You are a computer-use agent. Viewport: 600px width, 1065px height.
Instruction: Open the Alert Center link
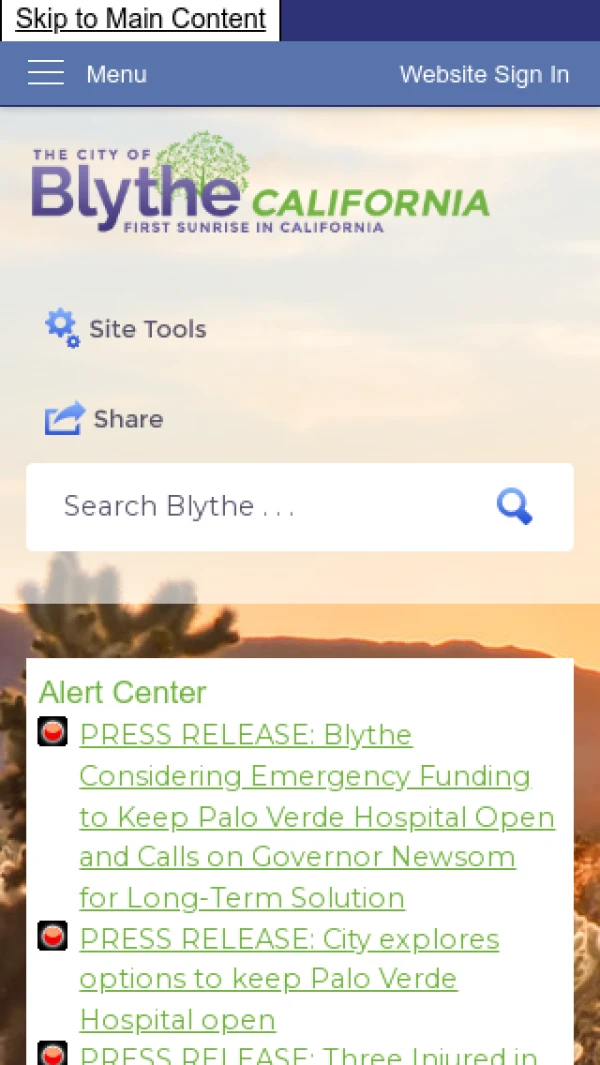click(122, 692)
